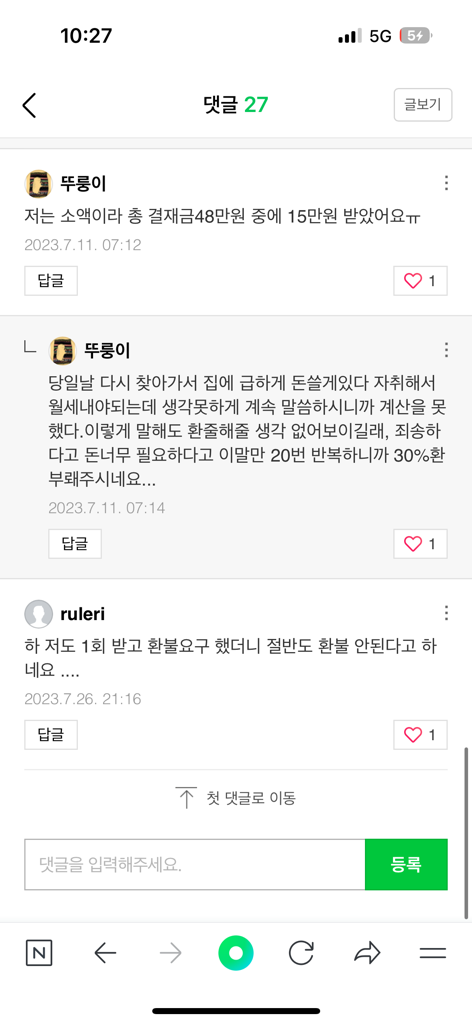This screenshot has width=472, height=1024.
Task: Share this page
Action: pos(367,954)
